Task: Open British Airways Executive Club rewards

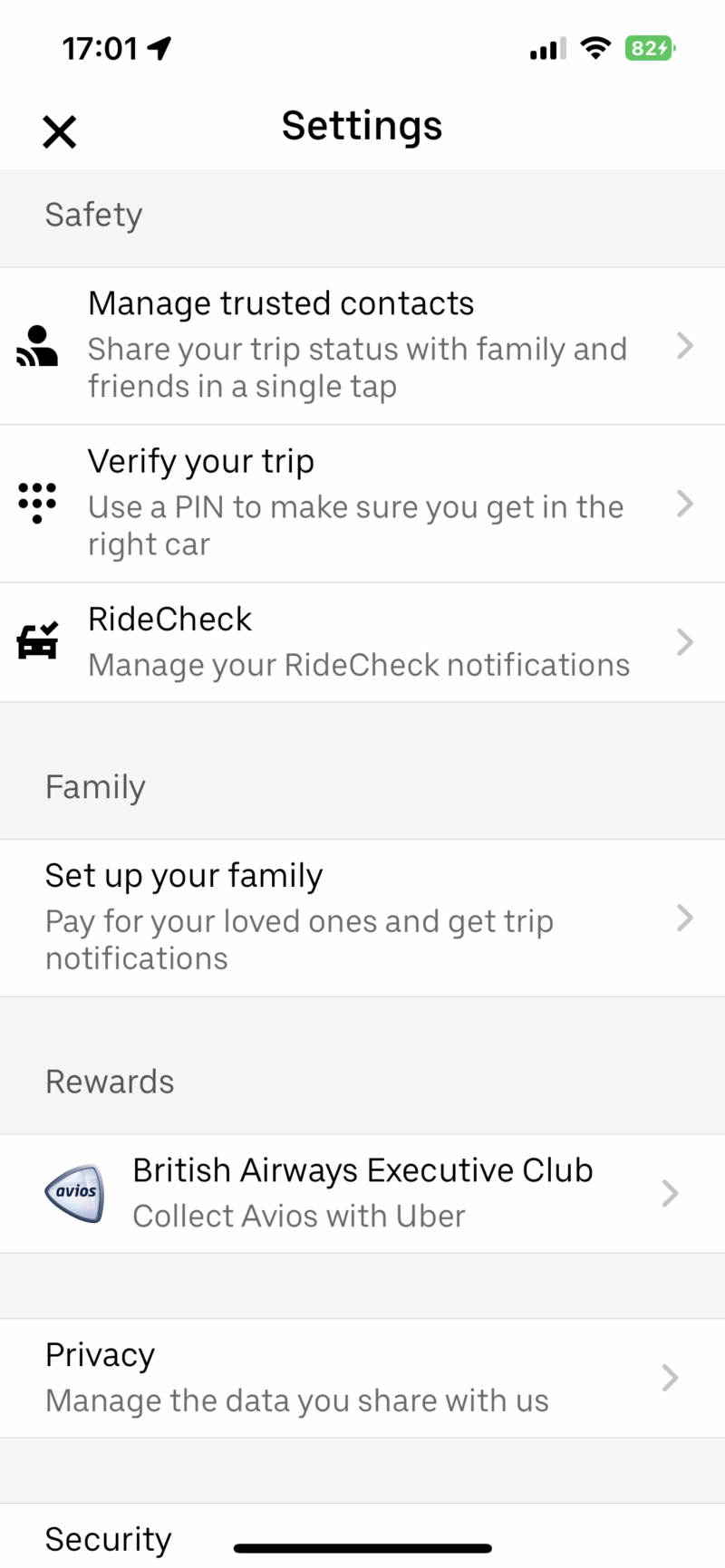Action: [x=362, y=1194]
